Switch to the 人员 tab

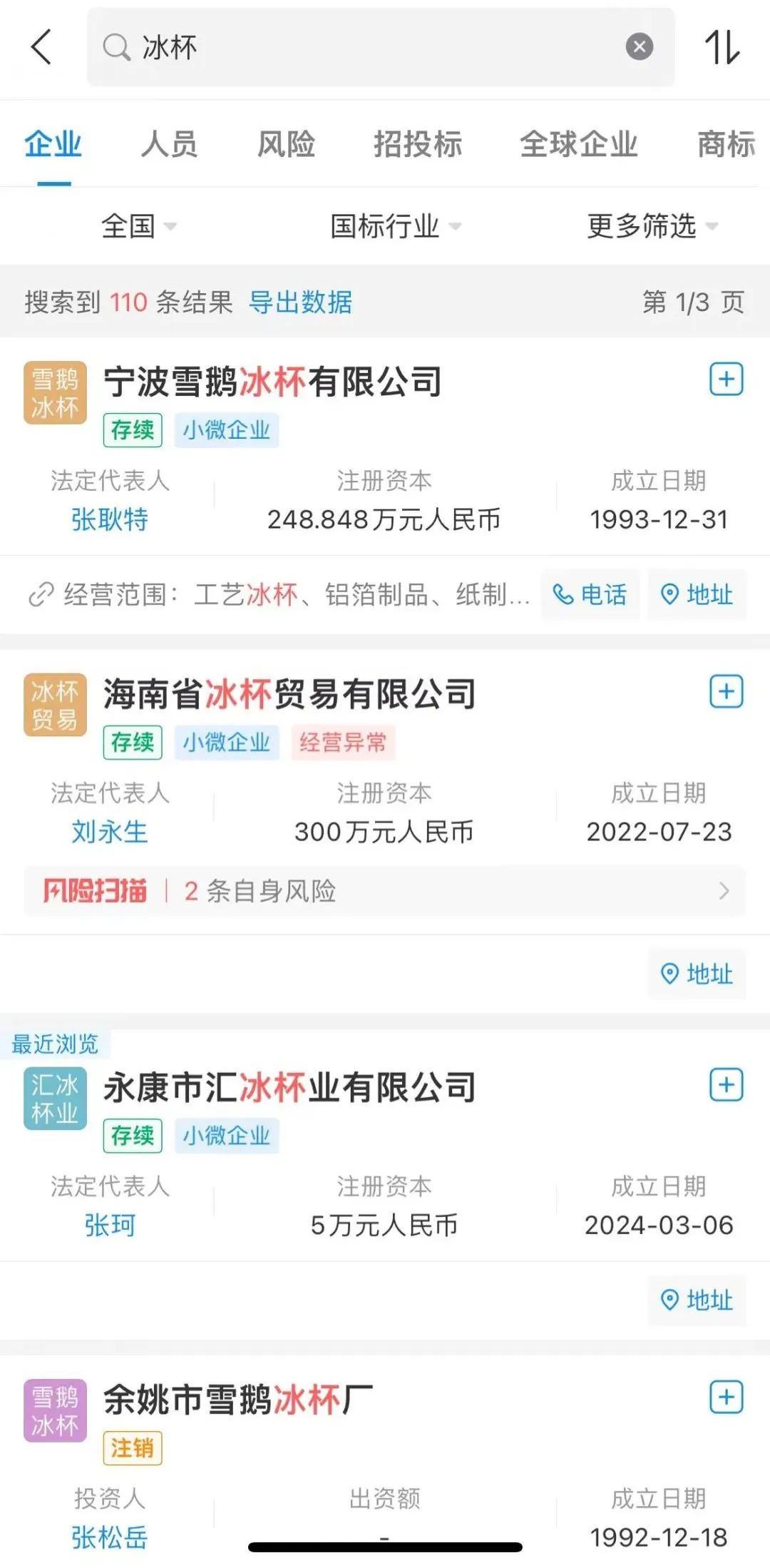[169, 144]
